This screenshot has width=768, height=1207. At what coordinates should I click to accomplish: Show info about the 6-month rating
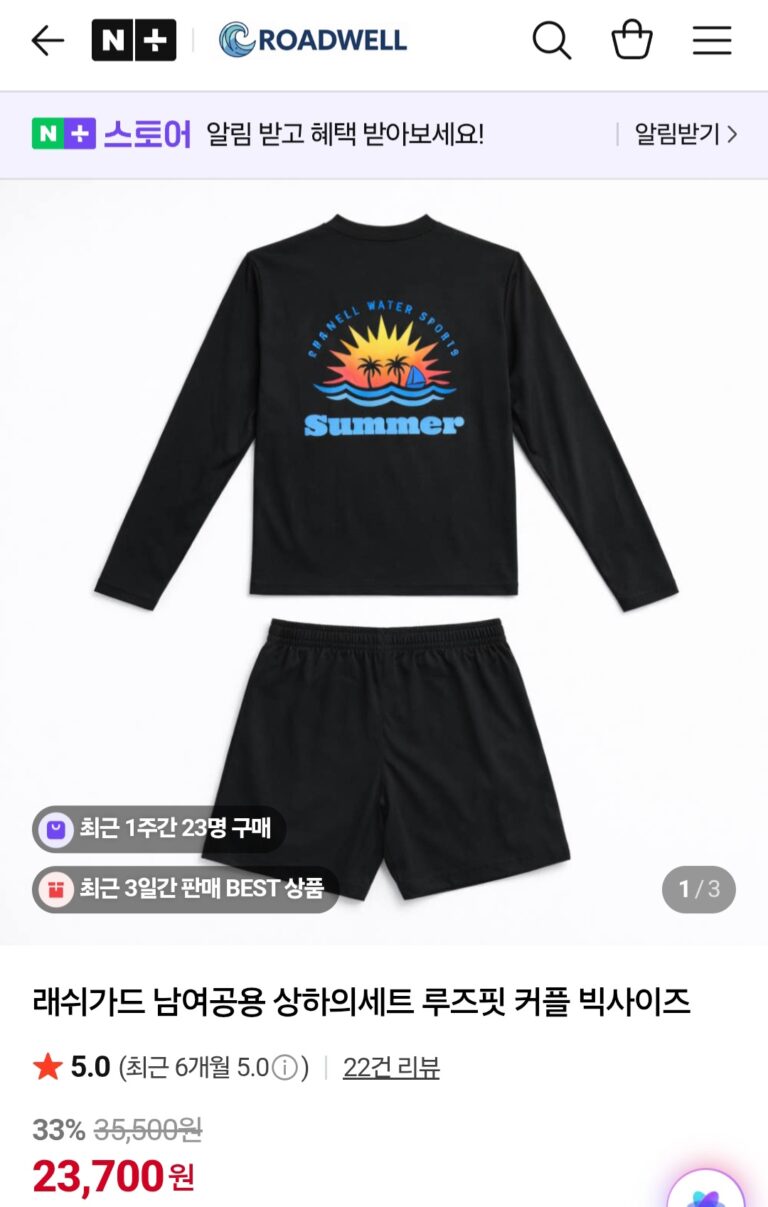tap(285, 1068)
